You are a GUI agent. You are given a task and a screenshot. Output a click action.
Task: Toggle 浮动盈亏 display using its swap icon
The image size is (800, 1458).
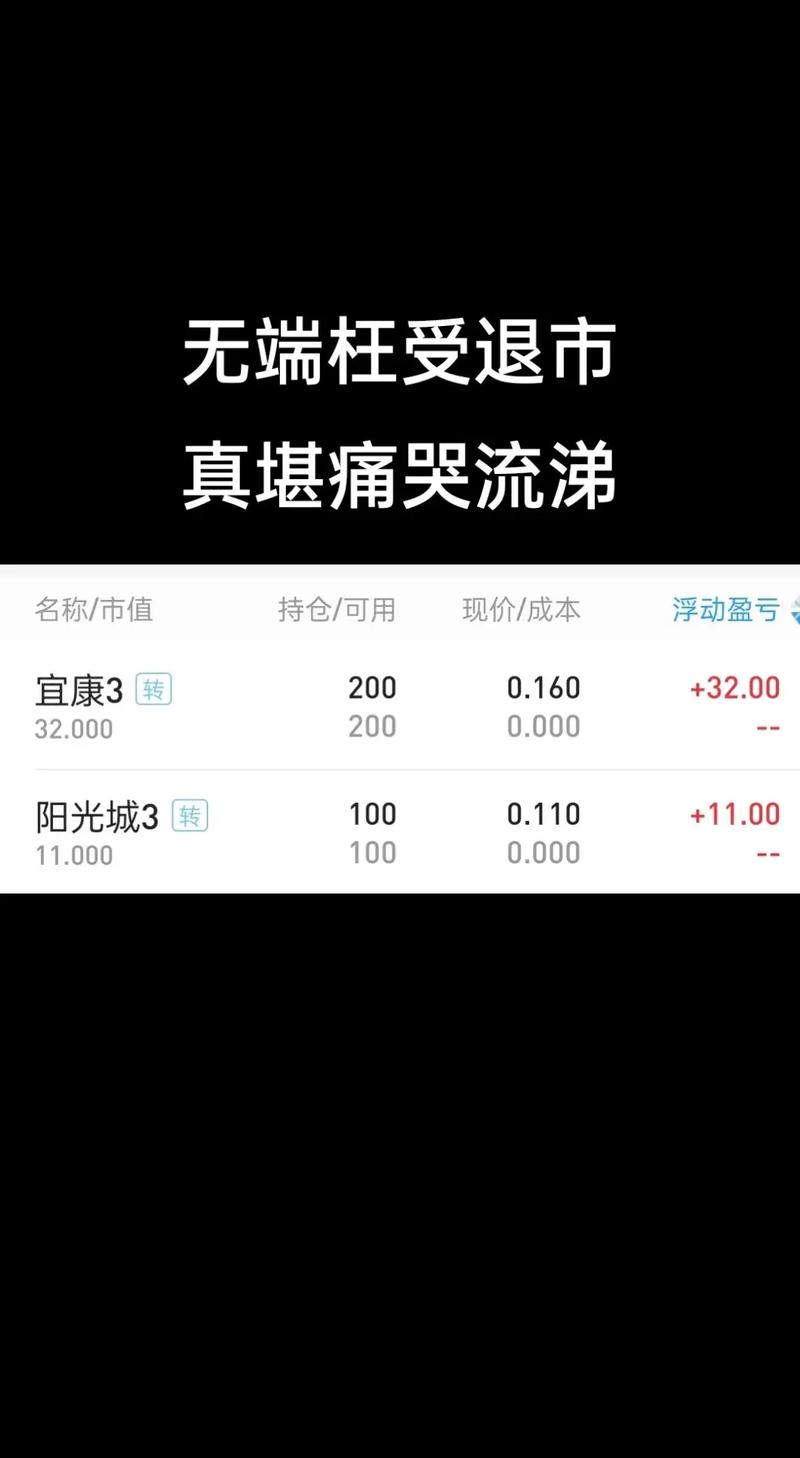point(791,610)
